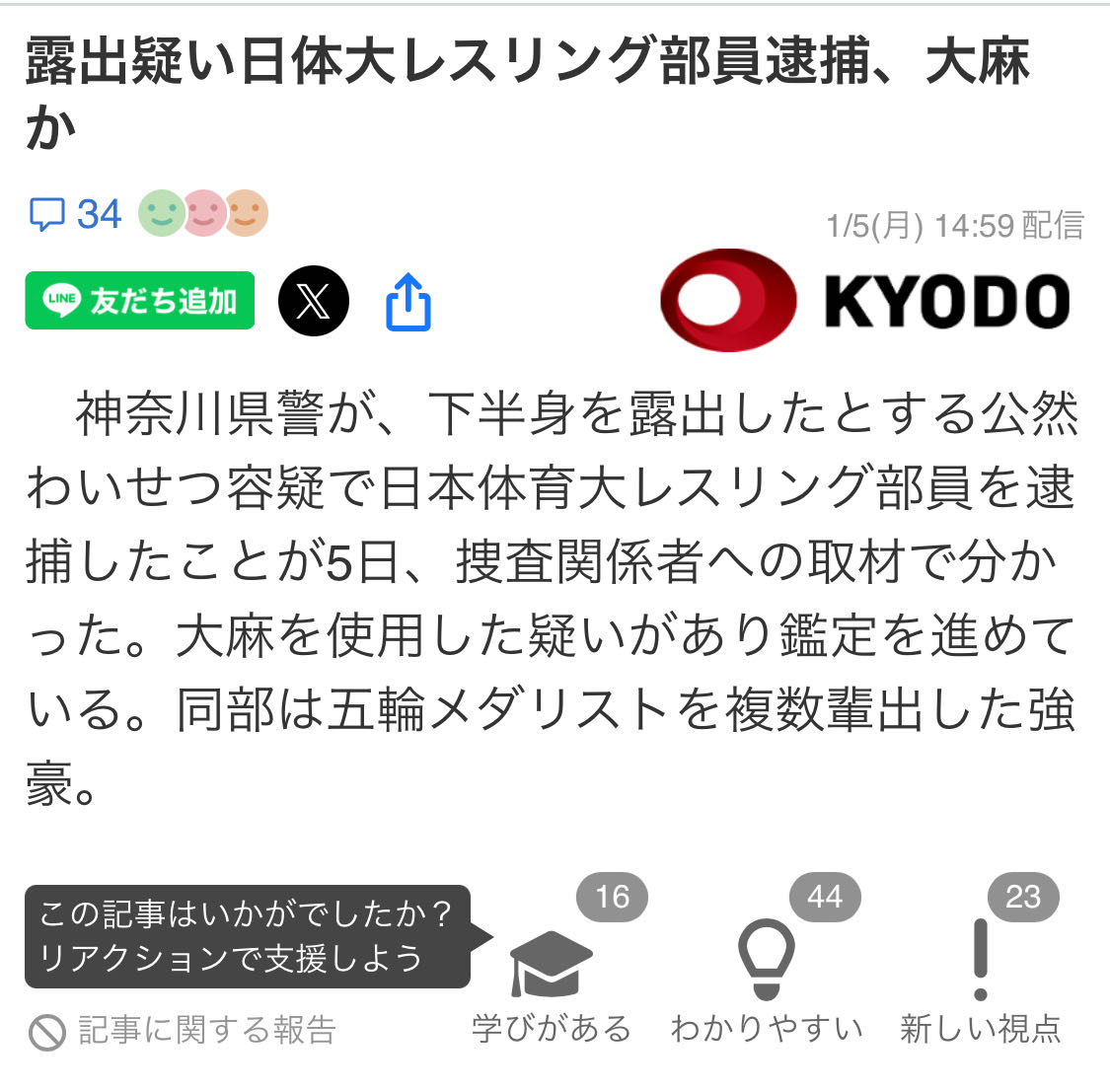Tap the LINE 友だち追加 button
Viewport: 1110px width, 1092px height.
139,301
